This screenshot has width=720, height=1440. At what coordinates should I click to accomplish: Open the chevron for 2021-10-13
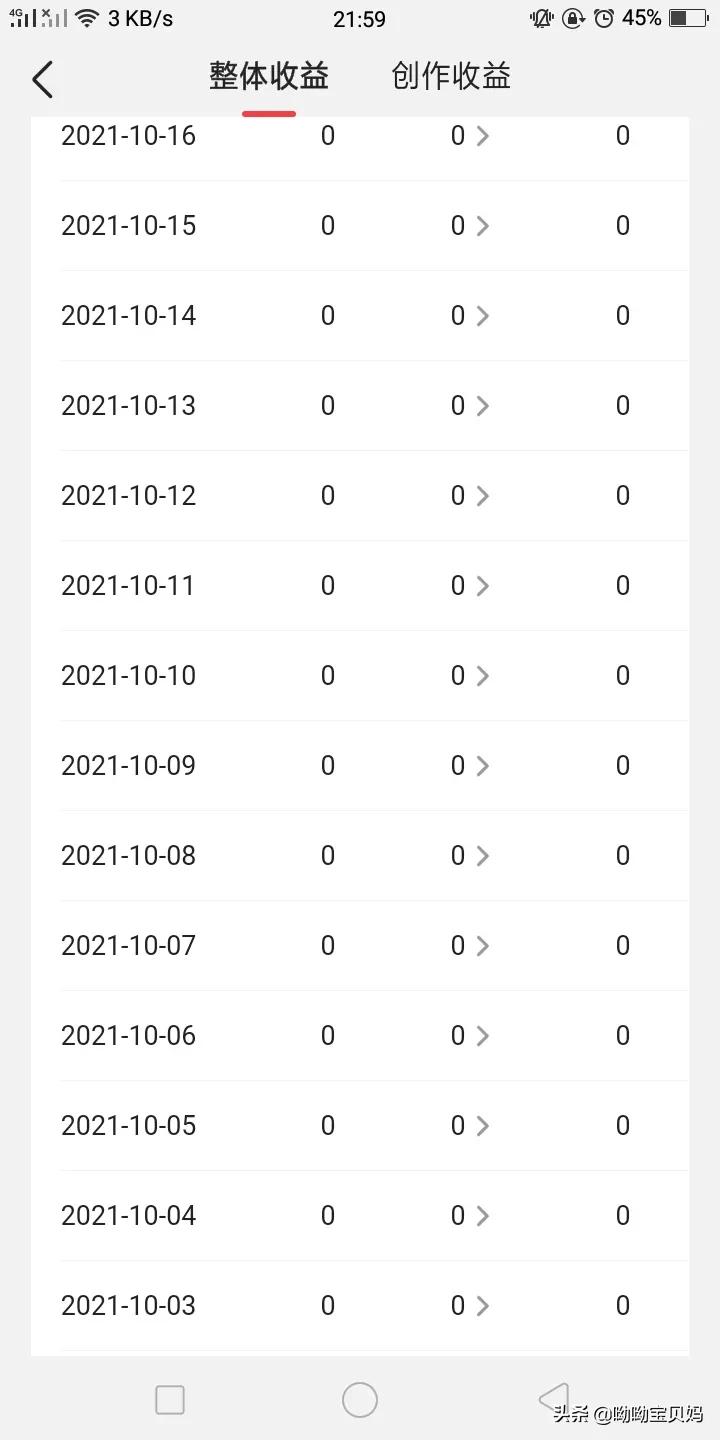tap(482, 407)
